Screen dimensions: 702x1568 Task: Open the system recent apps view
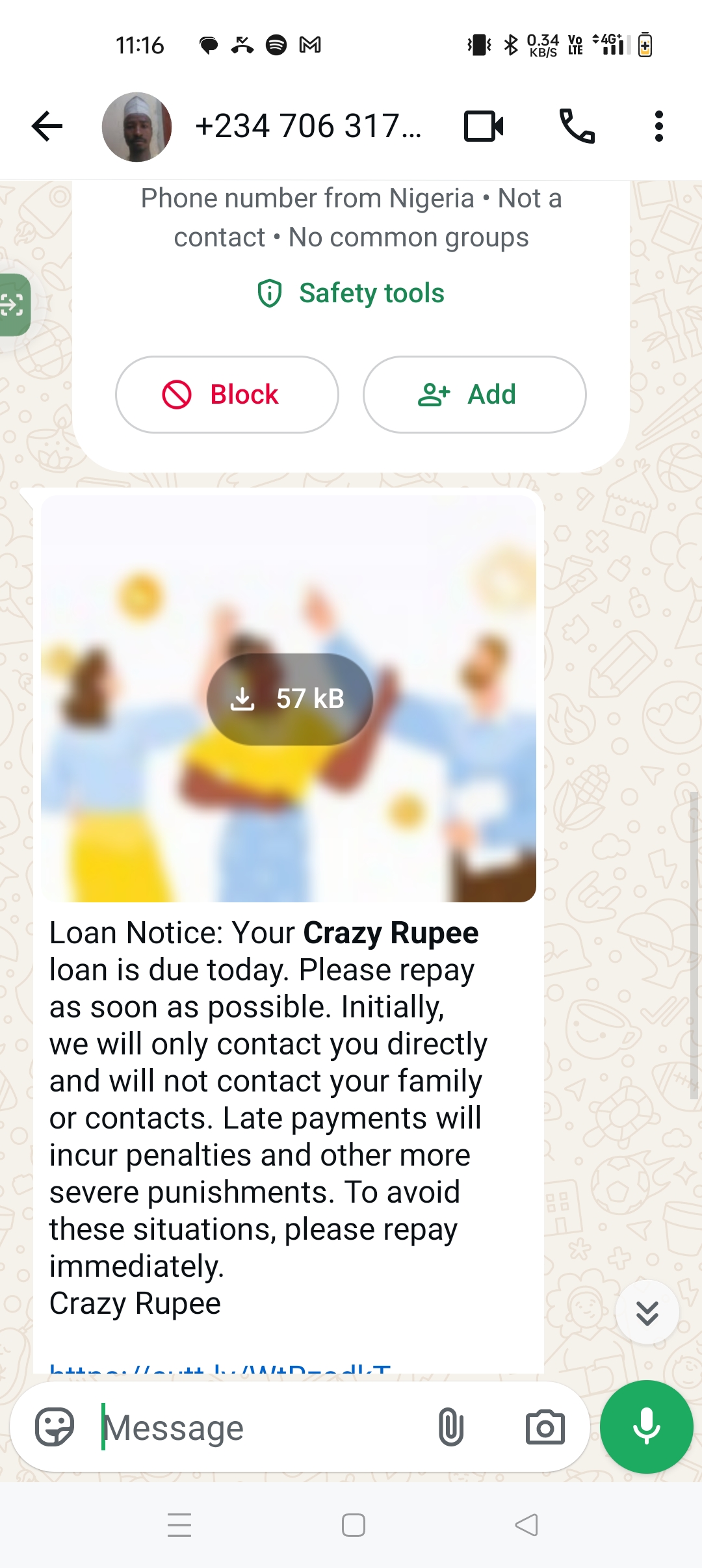(x=179, y=1524)
